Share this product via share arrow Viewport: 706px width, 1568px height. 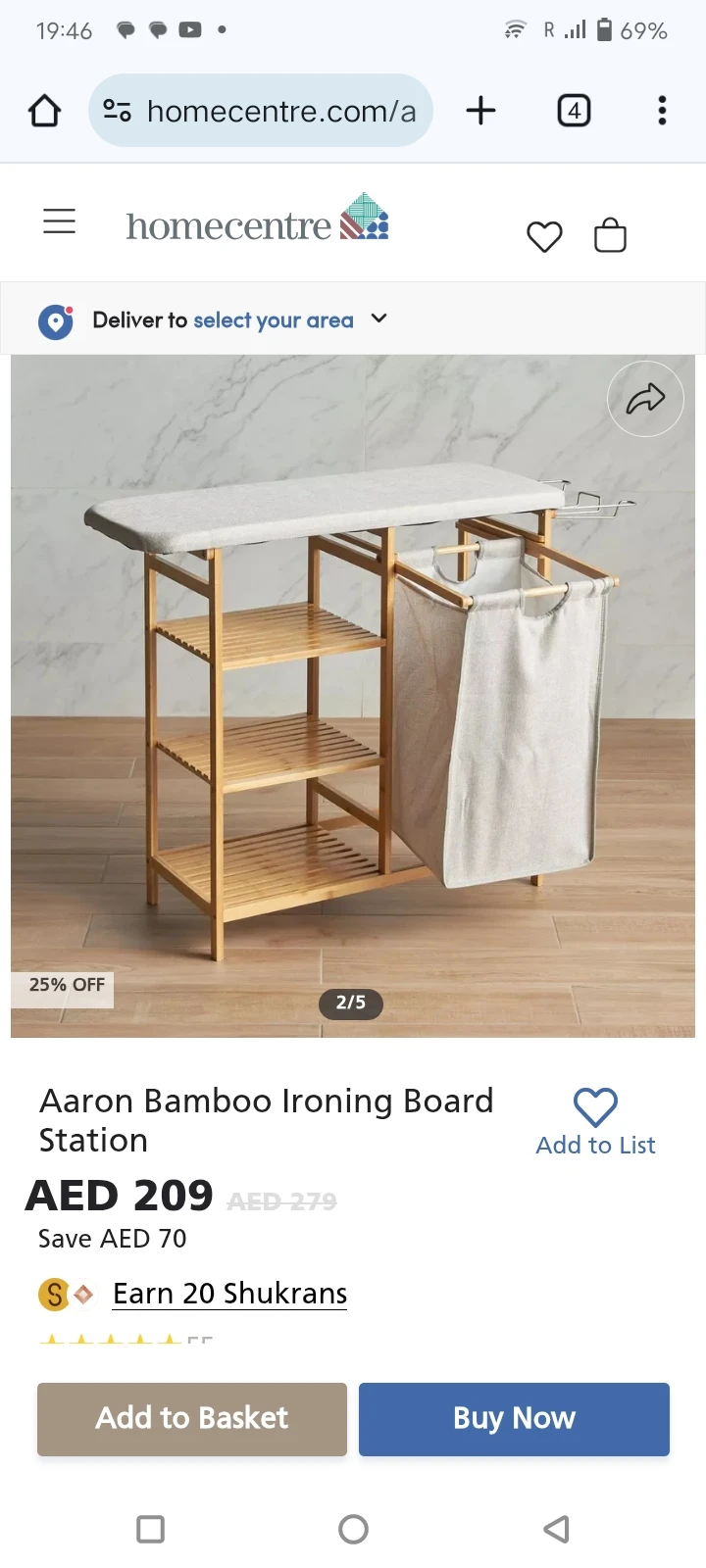coord(645,399)
